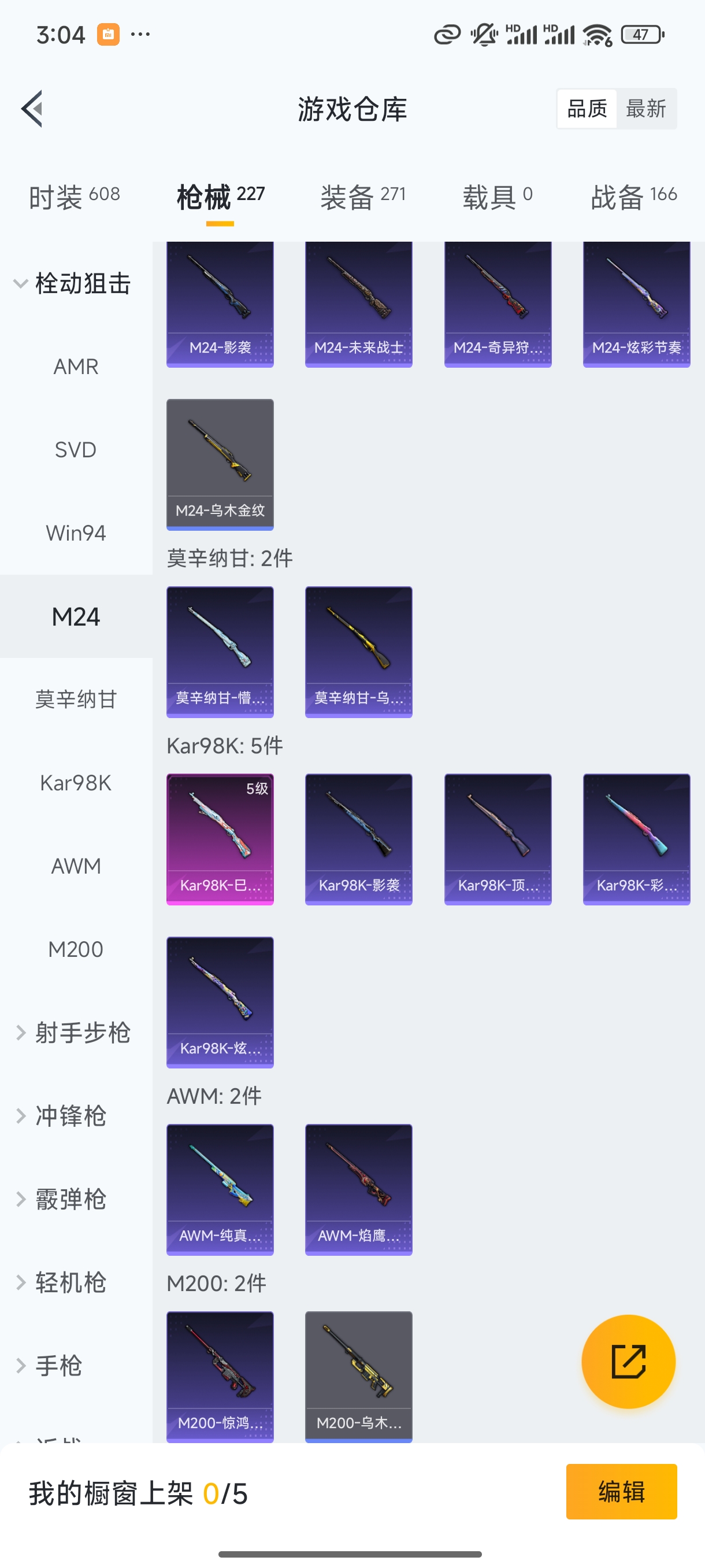This screenshot has width=705, height=1568.
Task: Collapse the 栓动狙击 category
Action: [73, 284]
